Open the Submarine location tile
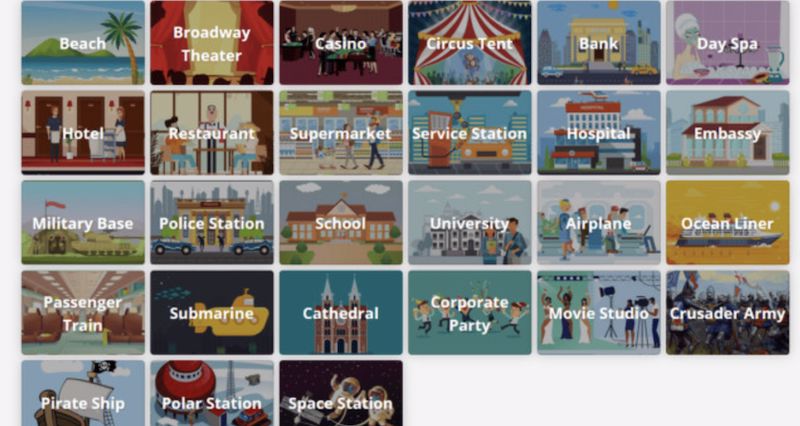The image size is (800, 426). [x=212, y=313]
